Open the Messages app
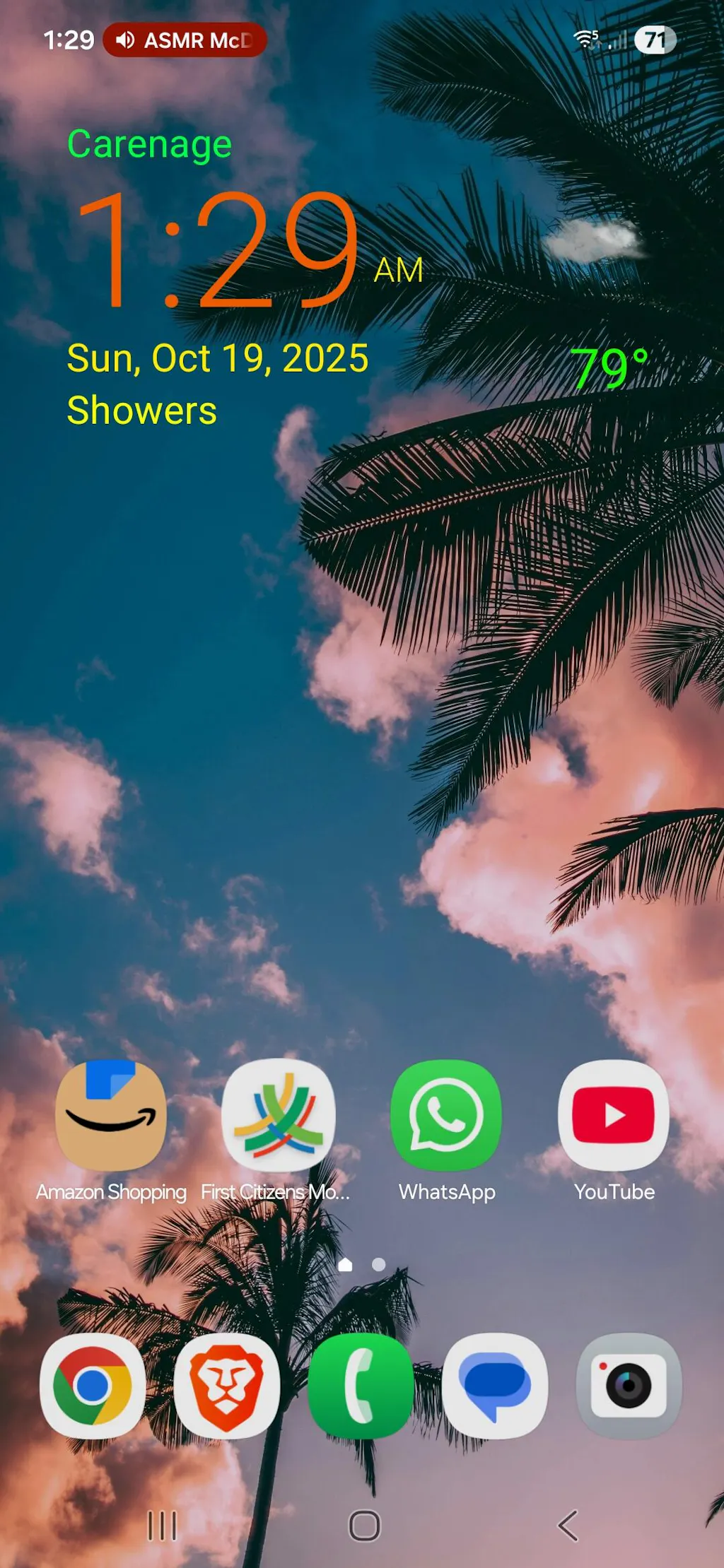The image size is (724, 1568). [494, 1386]
